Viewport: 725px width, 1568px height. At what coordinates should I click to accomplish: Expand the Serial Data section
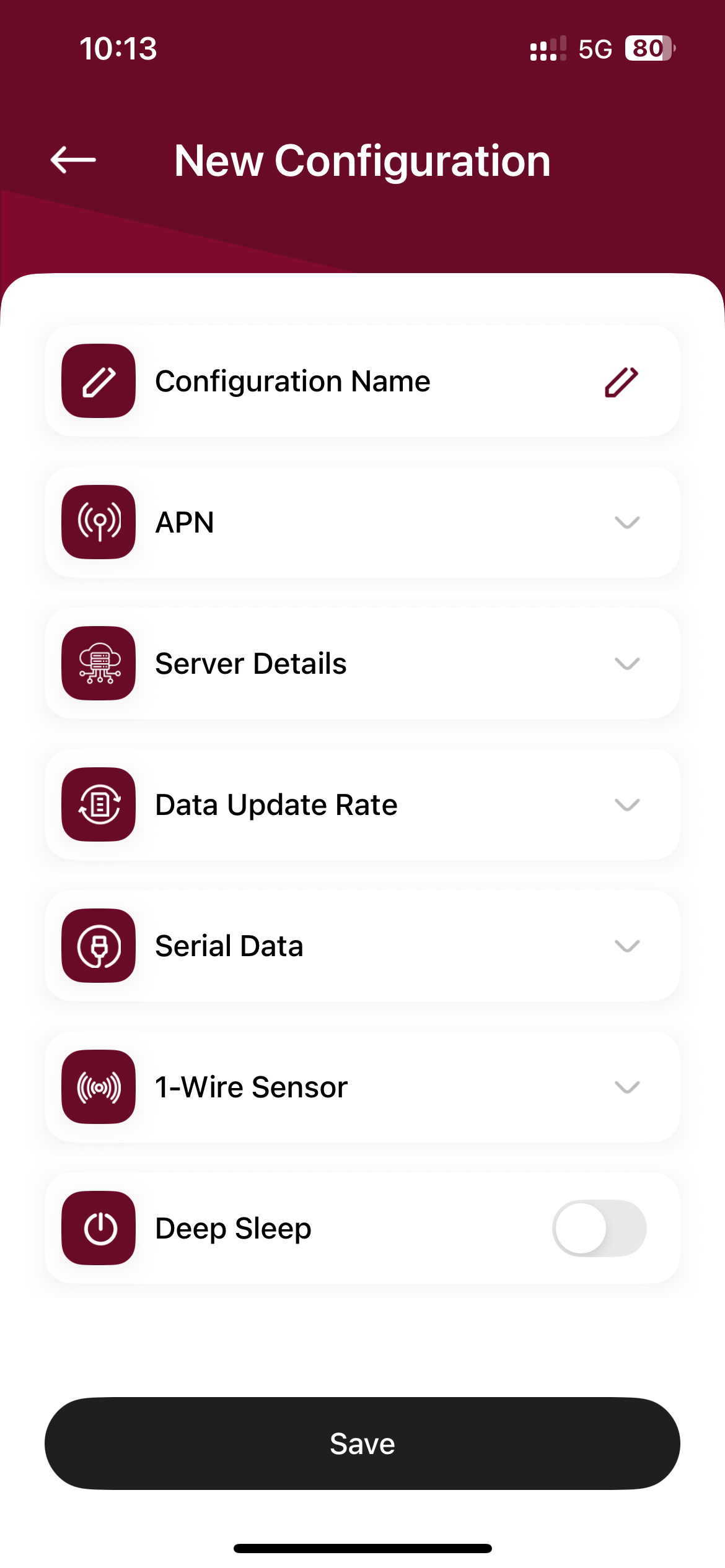tap(626, 946)
